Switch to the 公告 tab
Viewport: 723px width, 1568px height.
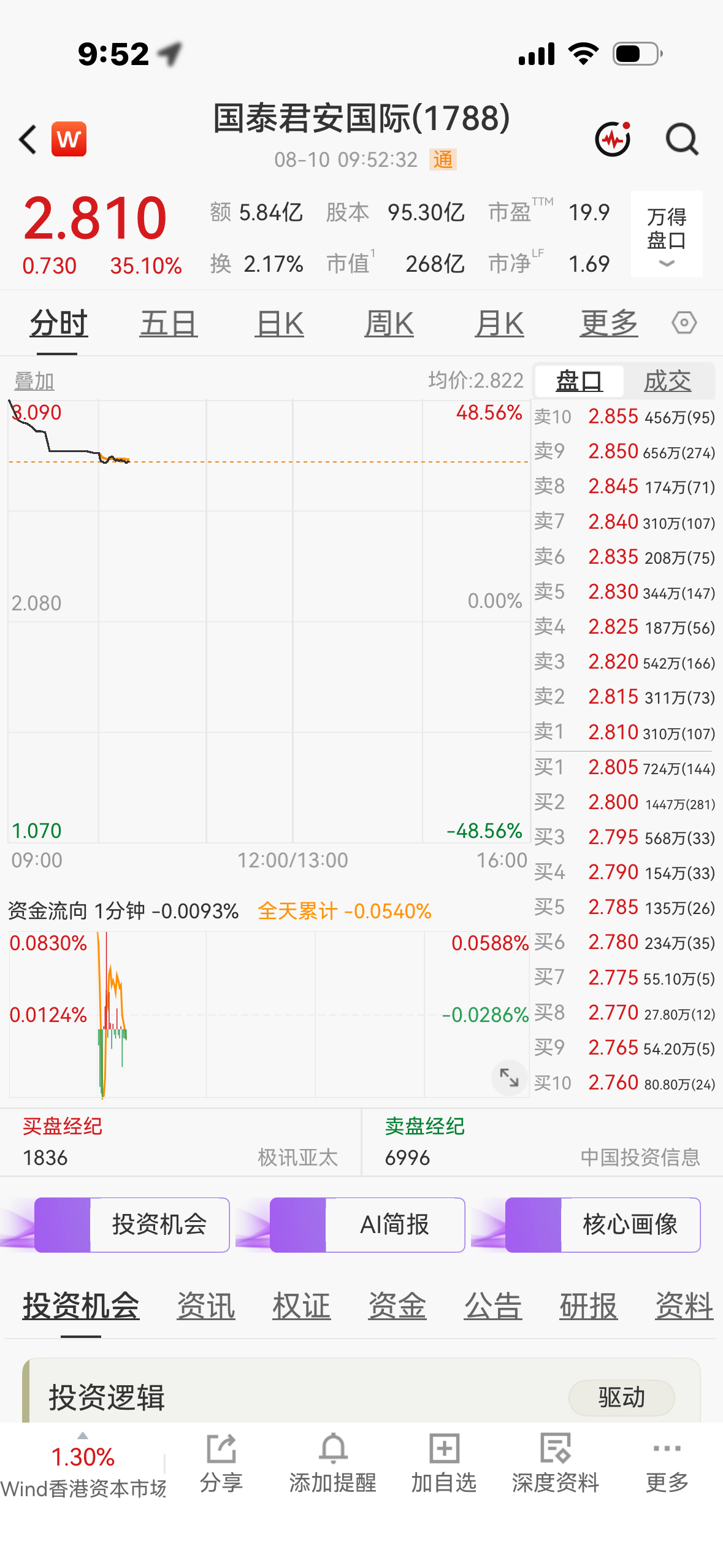[493, 1305]
